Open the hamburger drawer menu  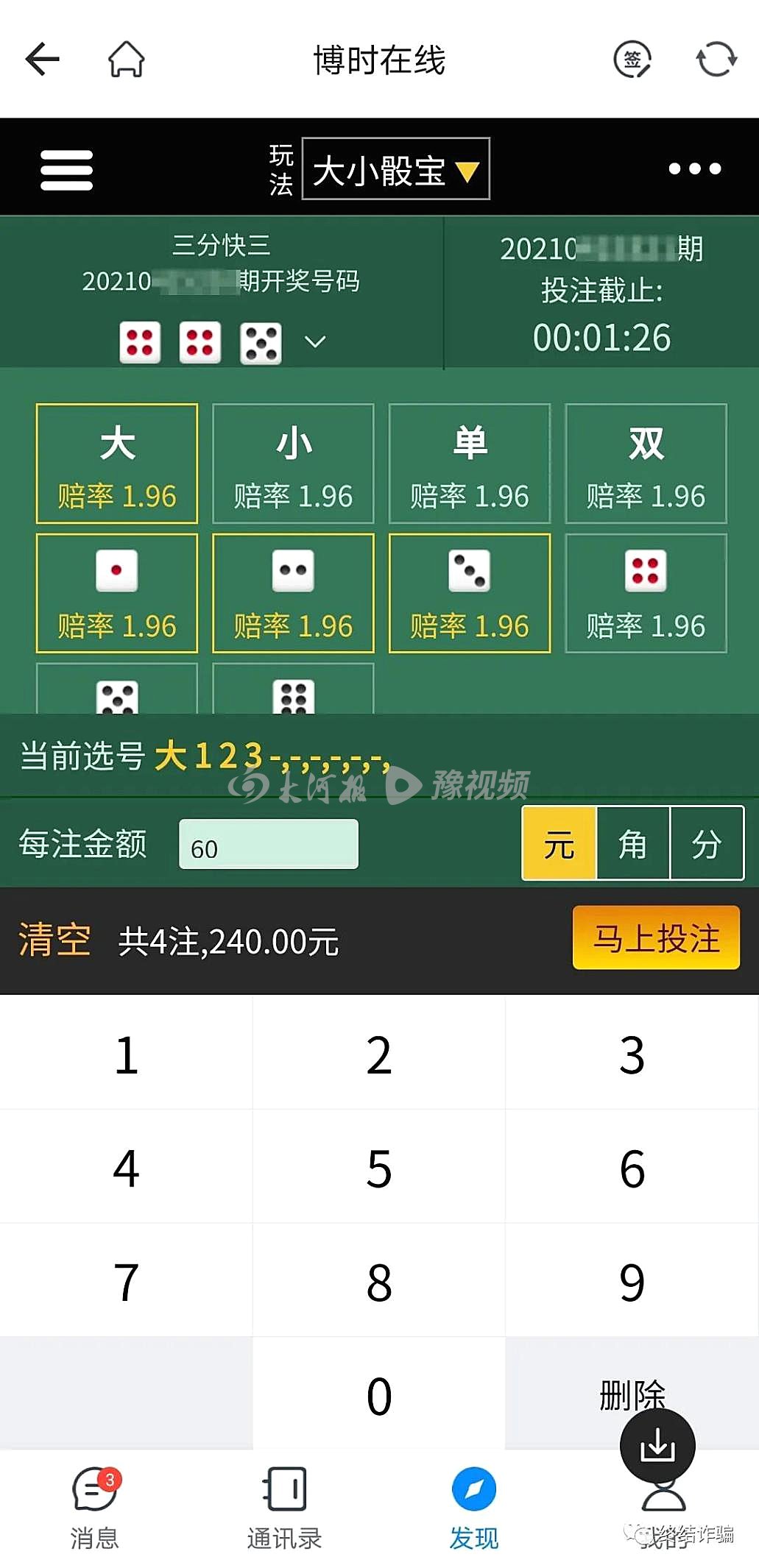coord(66,170)
